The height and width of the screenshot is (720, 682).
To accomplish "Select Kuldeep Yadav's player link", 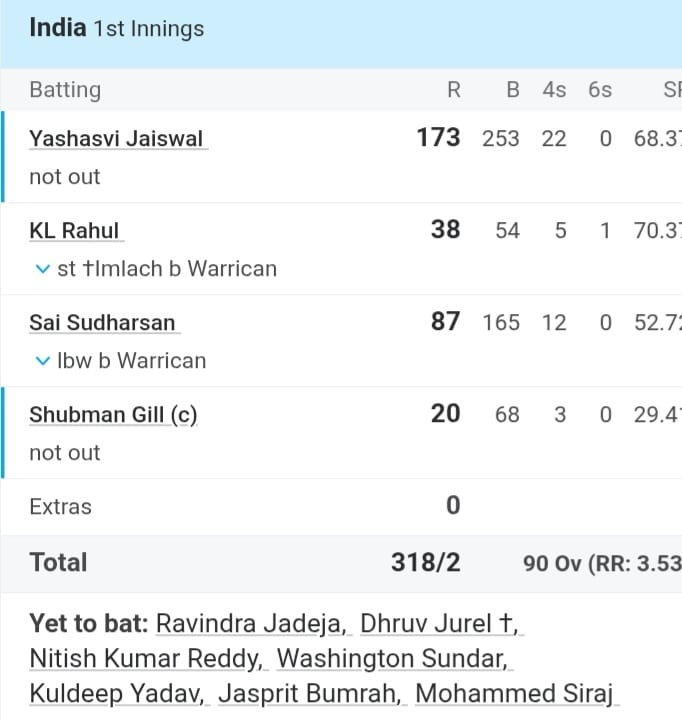I will pyautogui.click(x=117, y=694).
